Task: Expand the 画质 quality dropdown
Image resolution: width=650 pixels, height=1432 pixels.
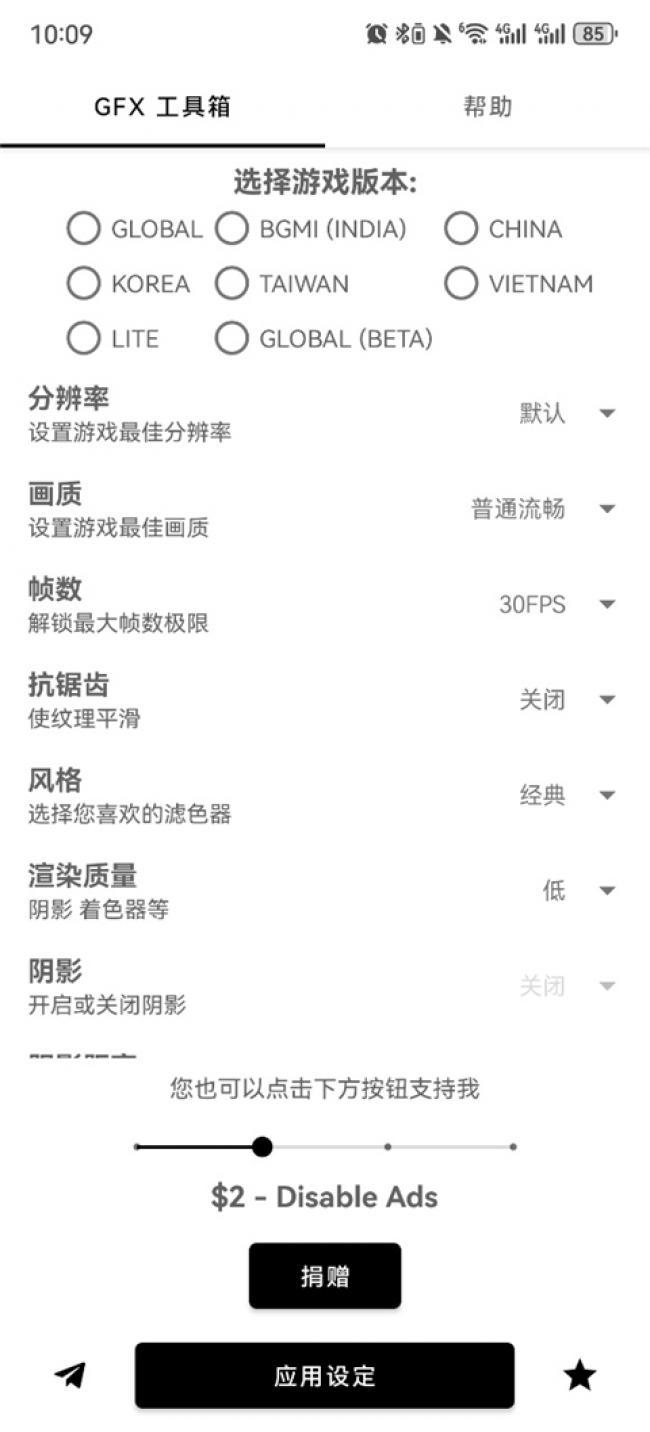Action: (x=544, y=509)
